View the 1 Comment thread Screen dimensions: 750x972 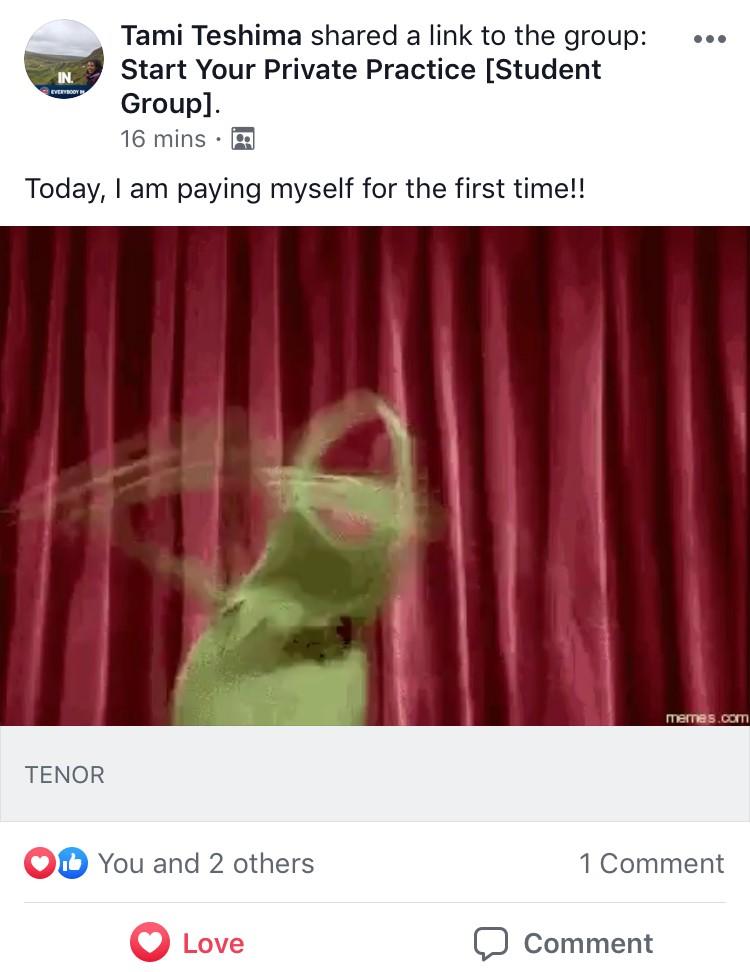(x=651, y=863)
